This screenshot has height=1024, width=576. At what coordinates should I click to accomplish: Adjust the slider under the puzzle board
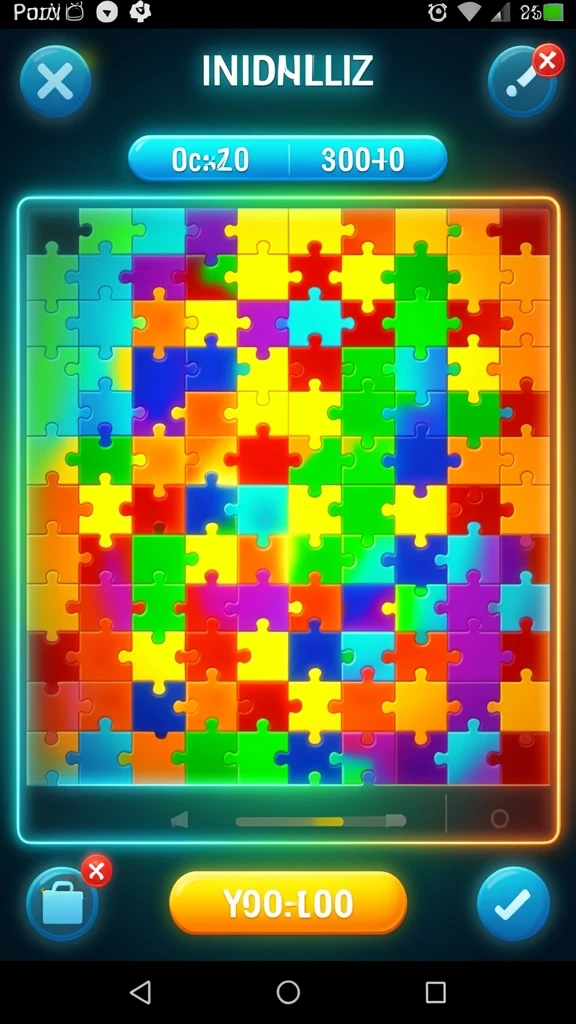(320, 820)
